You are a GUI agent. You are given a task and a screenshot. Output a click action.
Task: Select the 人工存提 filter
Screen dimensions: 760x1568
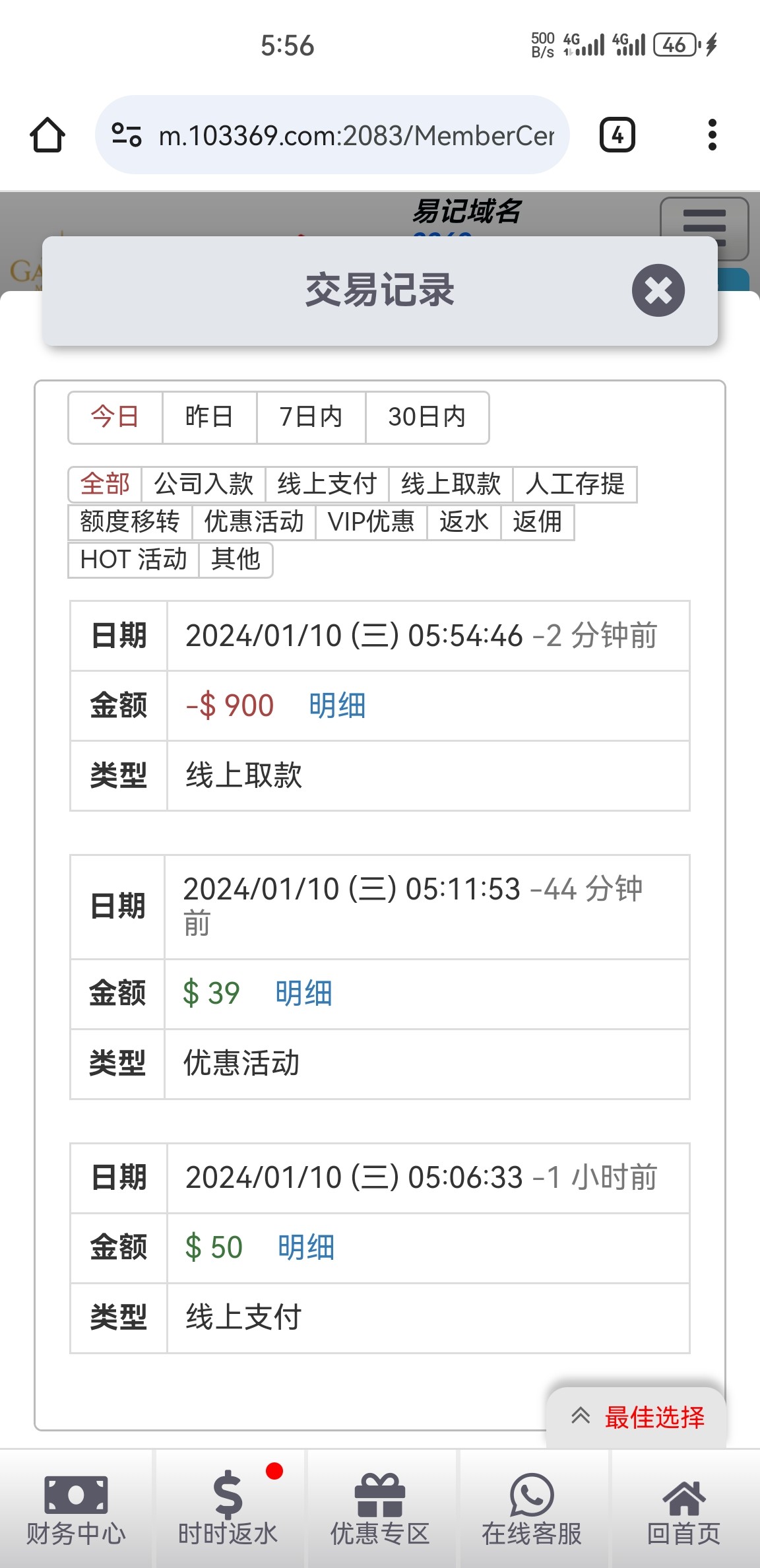tap(575, 484)
